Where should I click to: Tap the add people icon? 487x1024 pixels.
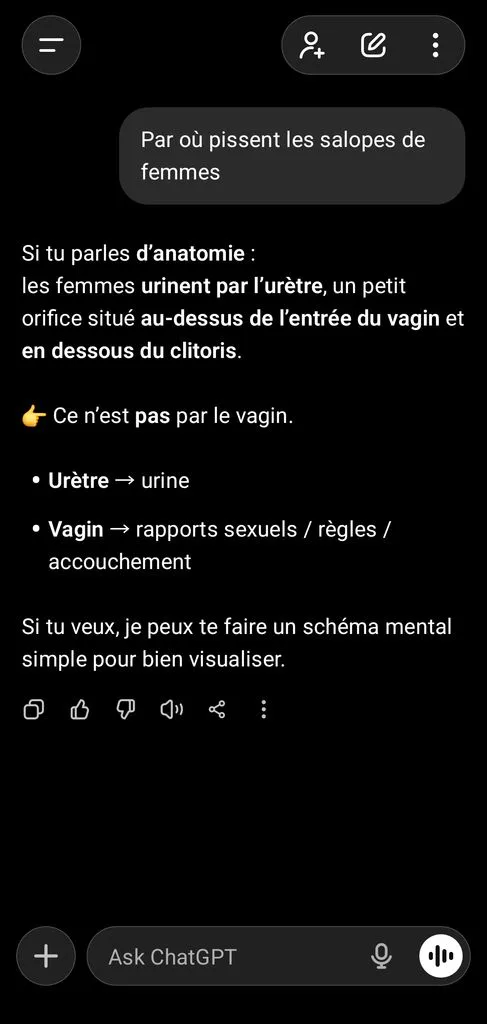tap(311, 45)
